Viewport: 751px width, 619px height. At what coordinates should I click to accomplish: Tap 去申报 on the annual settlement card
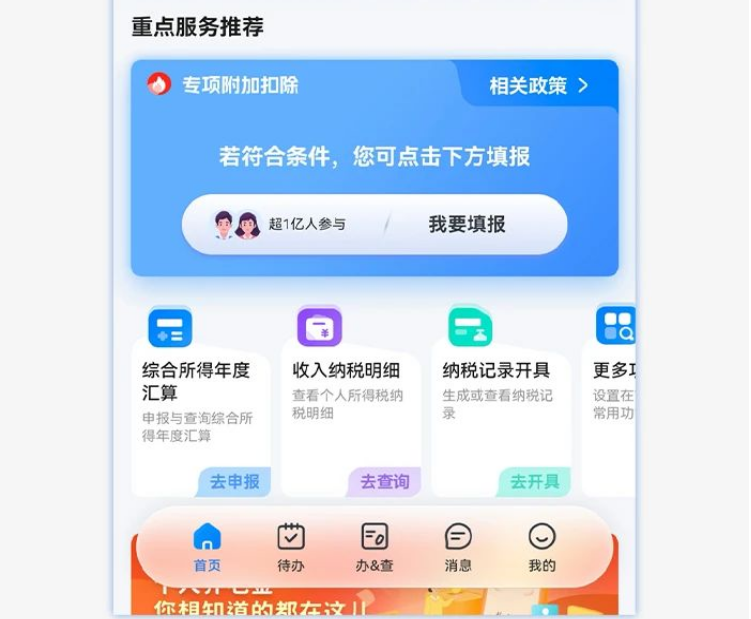pyautogui.click(x=234, y=482)
